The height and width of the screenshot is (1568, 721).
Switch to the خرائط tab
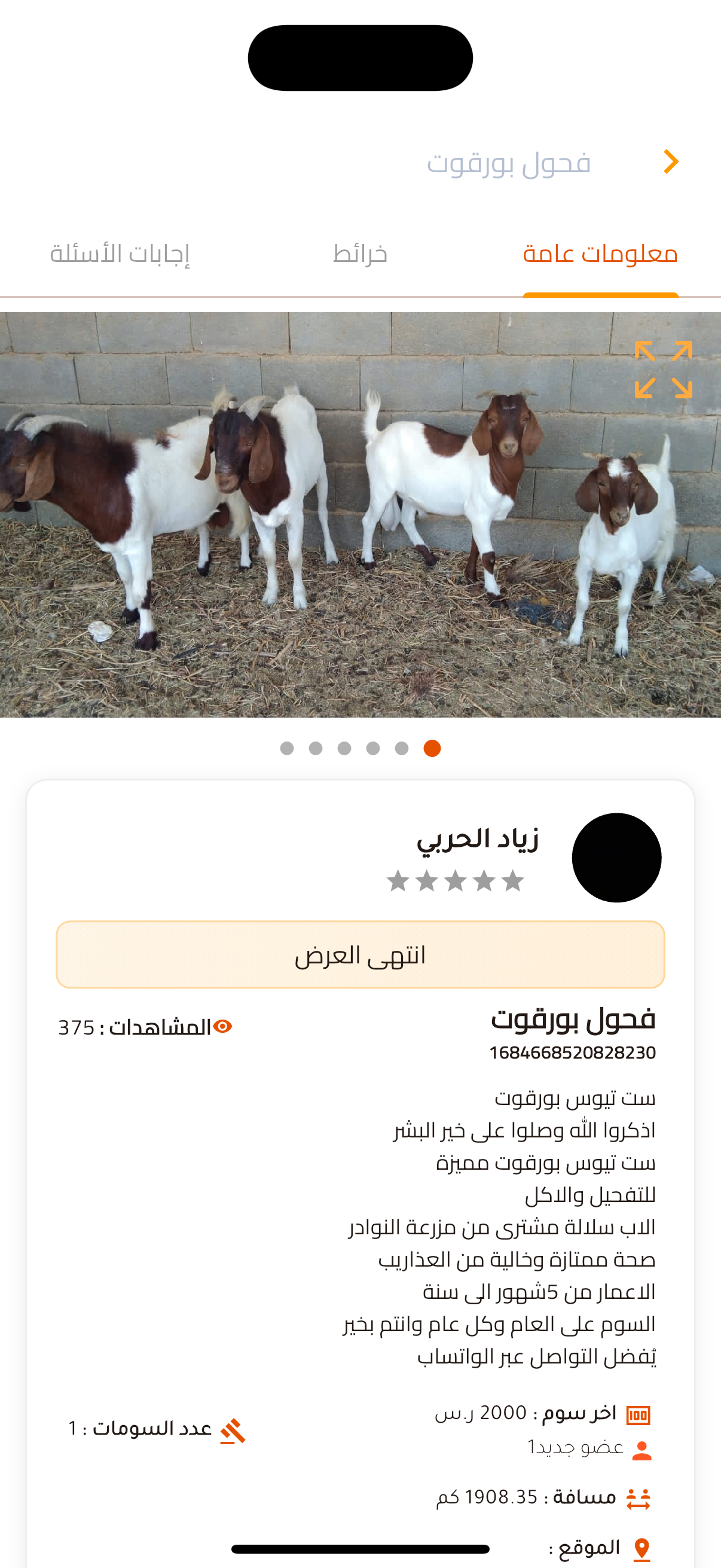pos(360,255)
